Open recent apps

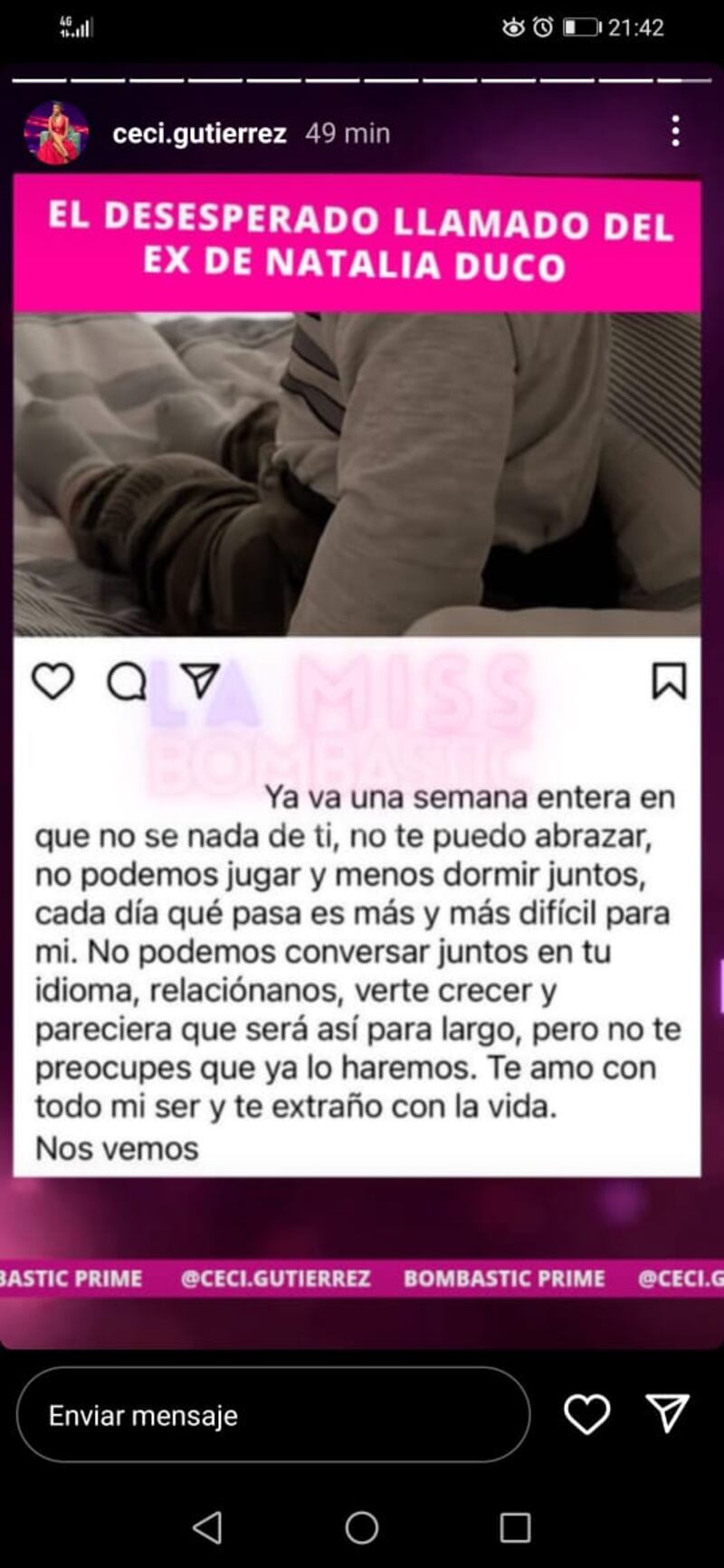pyautogui.click(x=515, y=1527)
